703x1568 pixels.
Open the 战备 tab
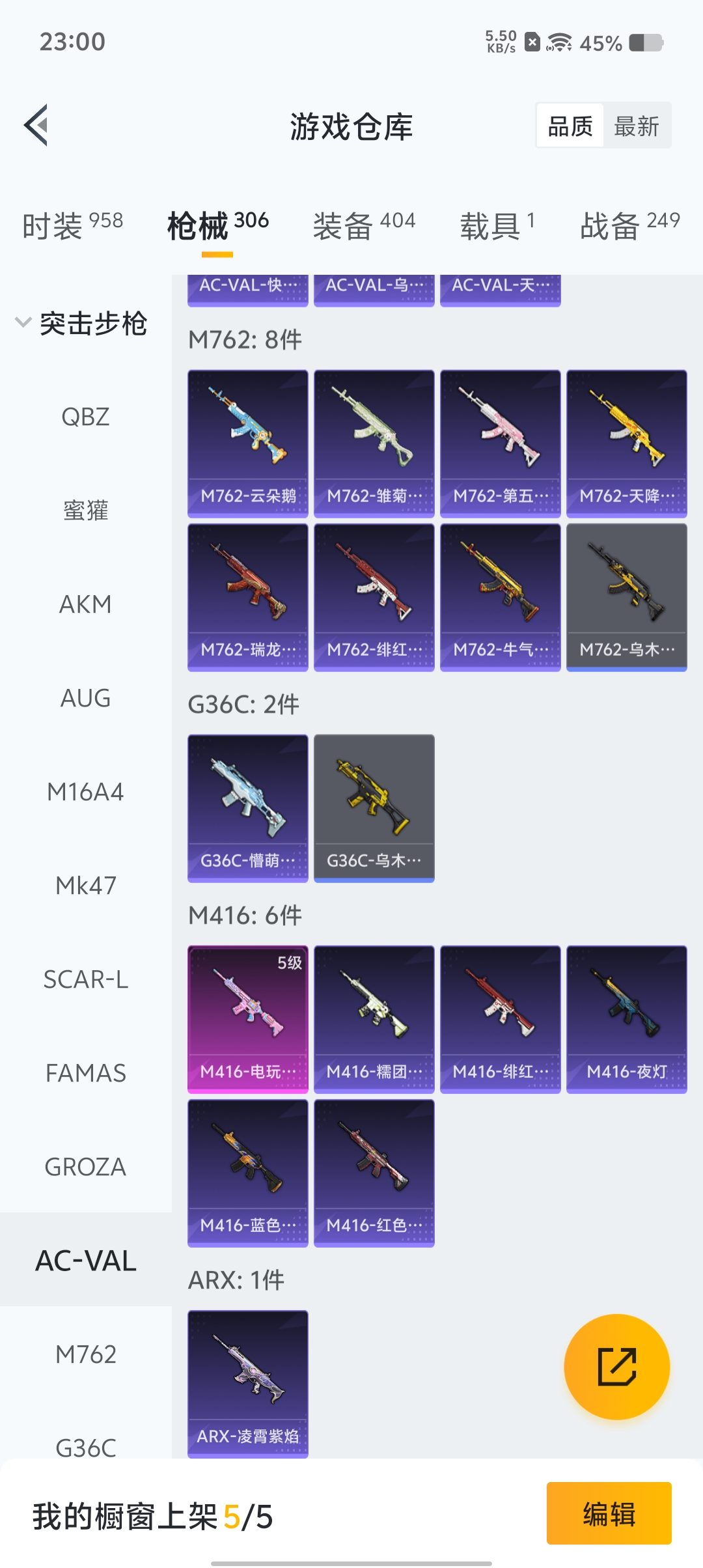pos(629,225)
